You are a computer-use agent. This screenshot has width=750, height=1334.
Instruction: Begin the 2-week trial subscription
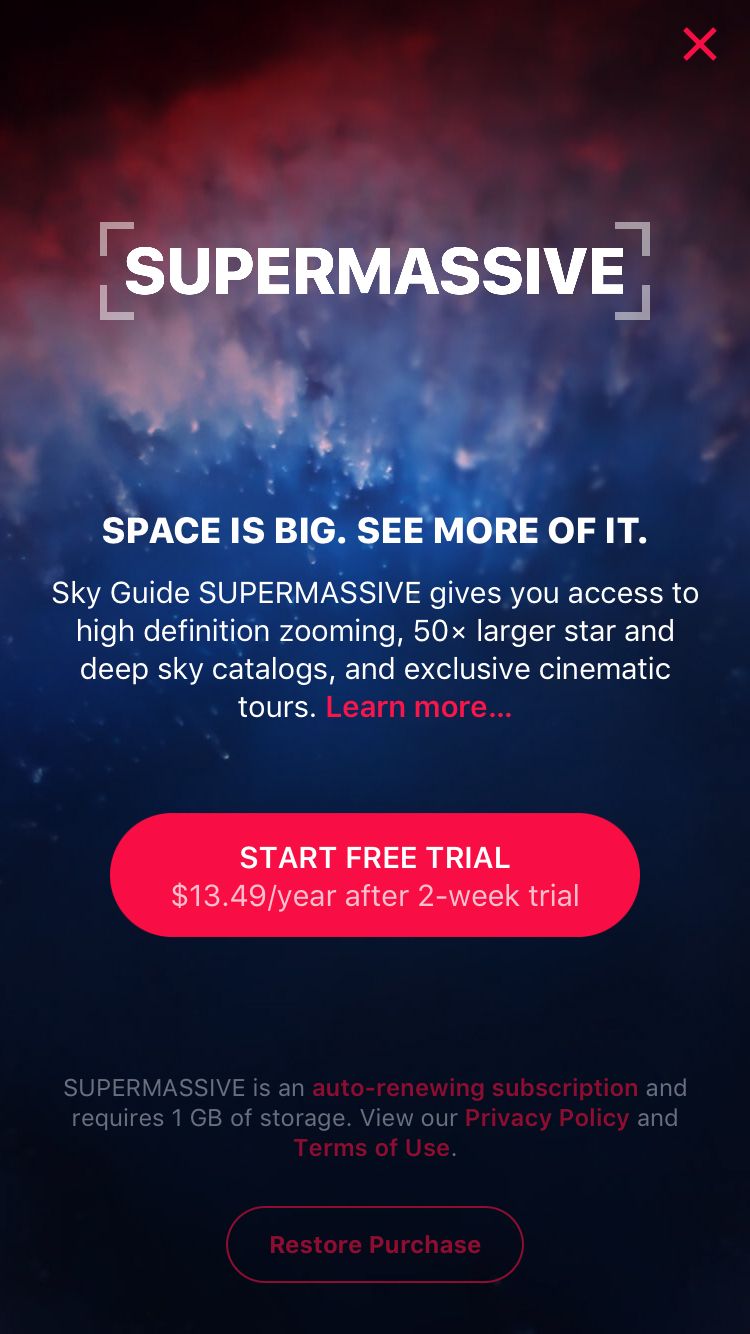pos(375,873)
